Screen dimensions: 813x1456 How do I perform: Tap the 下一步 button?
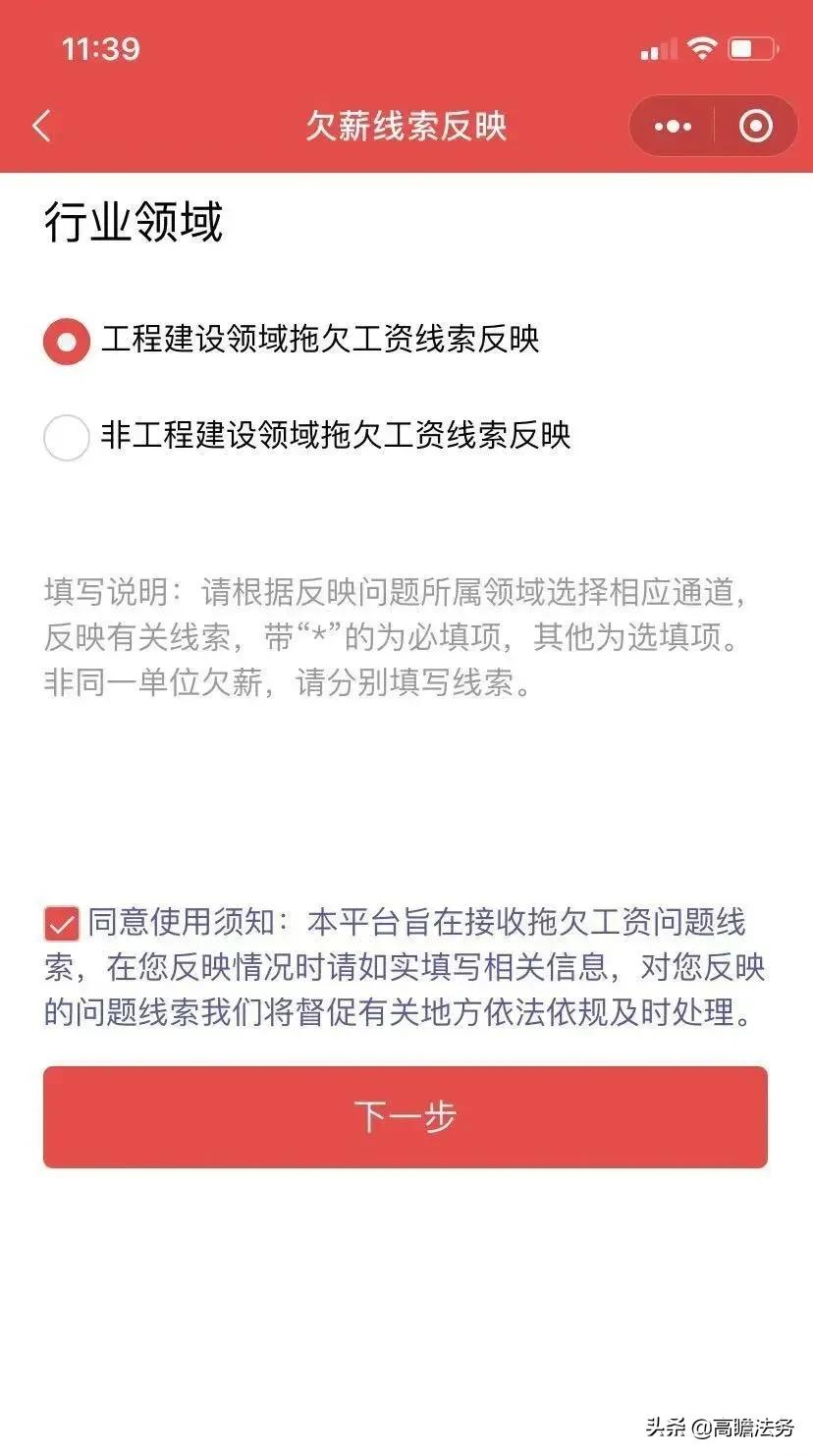[405, 1117]
